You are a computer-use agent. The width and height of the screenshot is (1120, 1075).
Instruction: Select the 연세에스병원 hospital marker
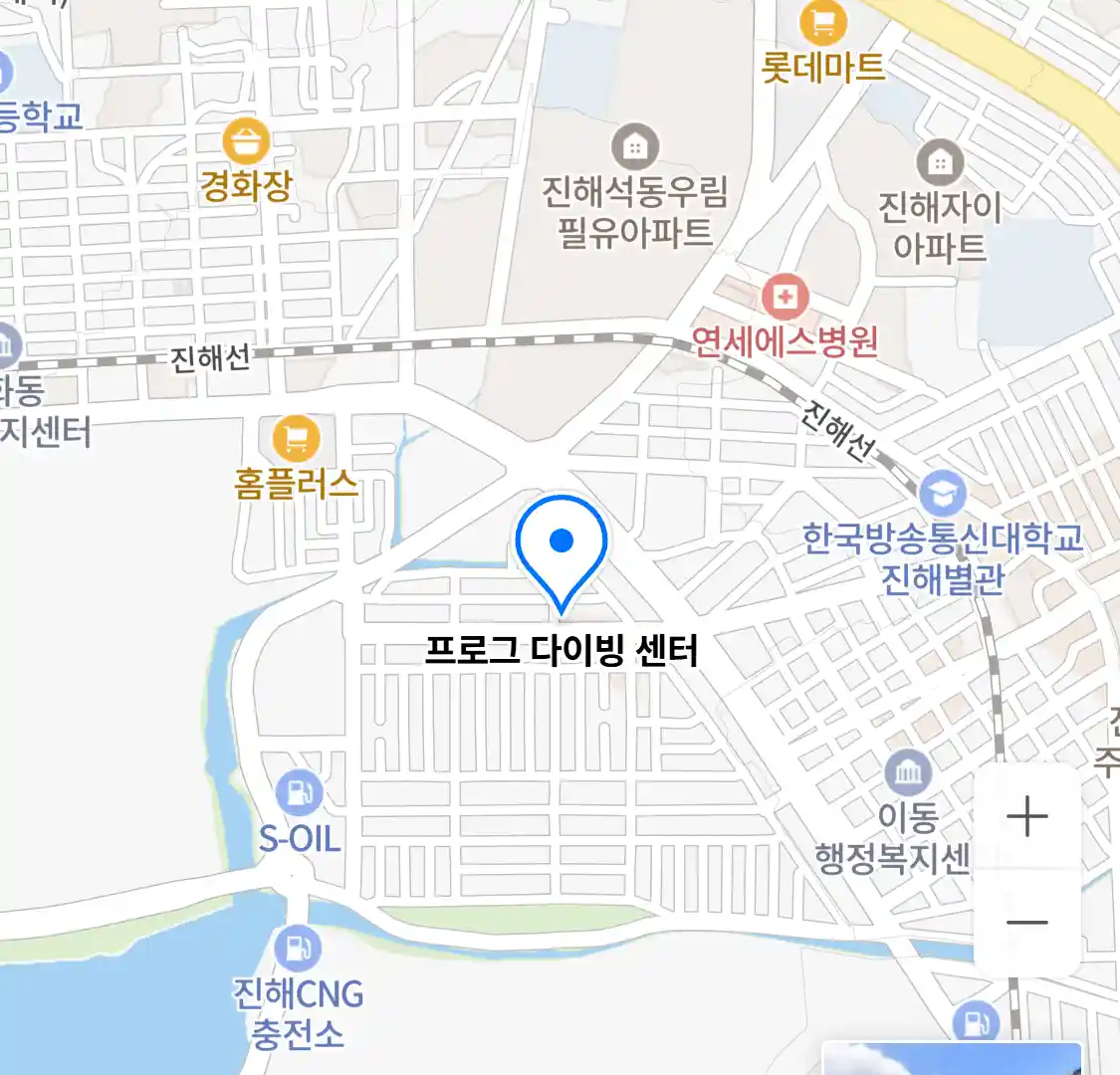[784, 297]
